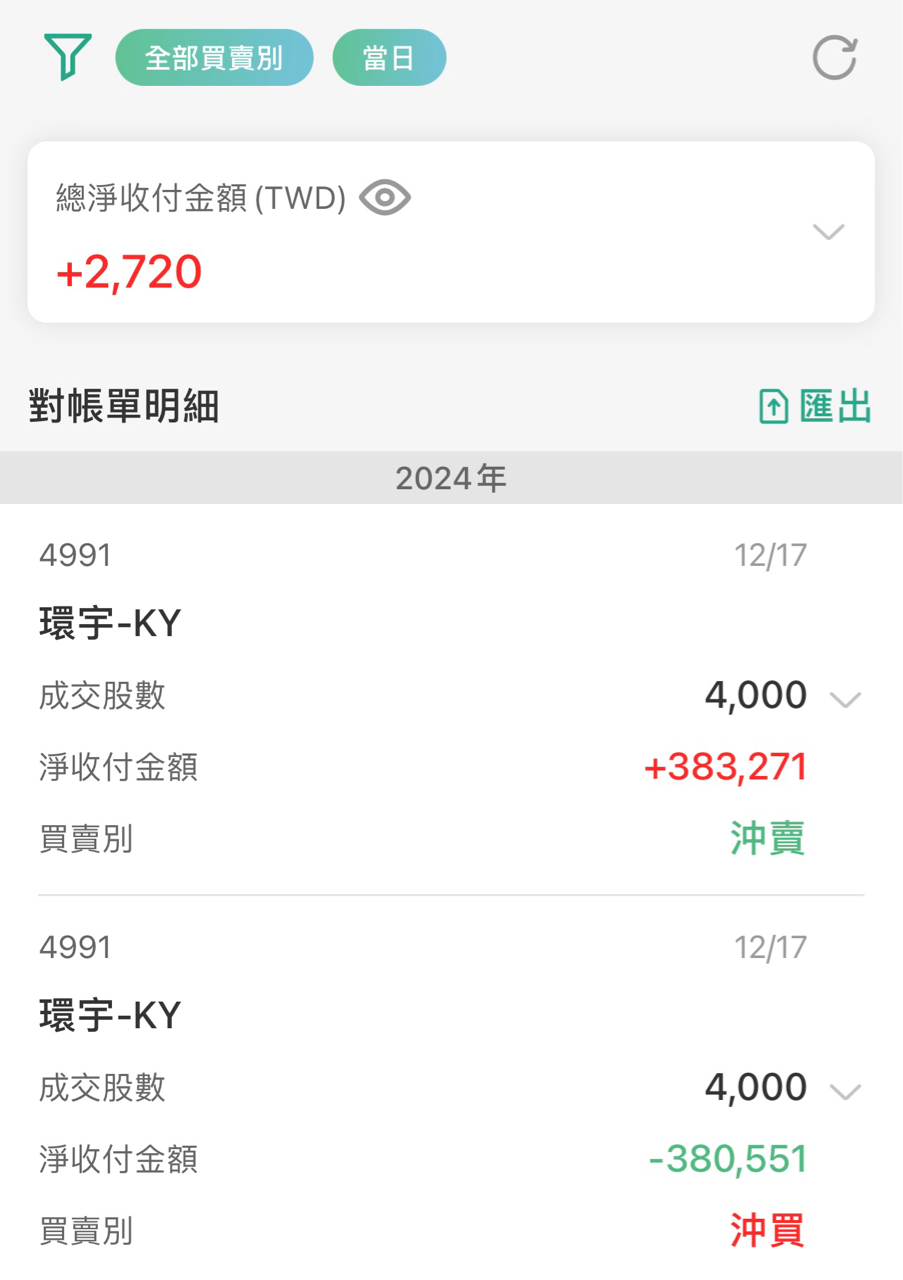Refresh the statement list
The height and width of the screenshot is (1280, 903).
[x=834, y=58]
